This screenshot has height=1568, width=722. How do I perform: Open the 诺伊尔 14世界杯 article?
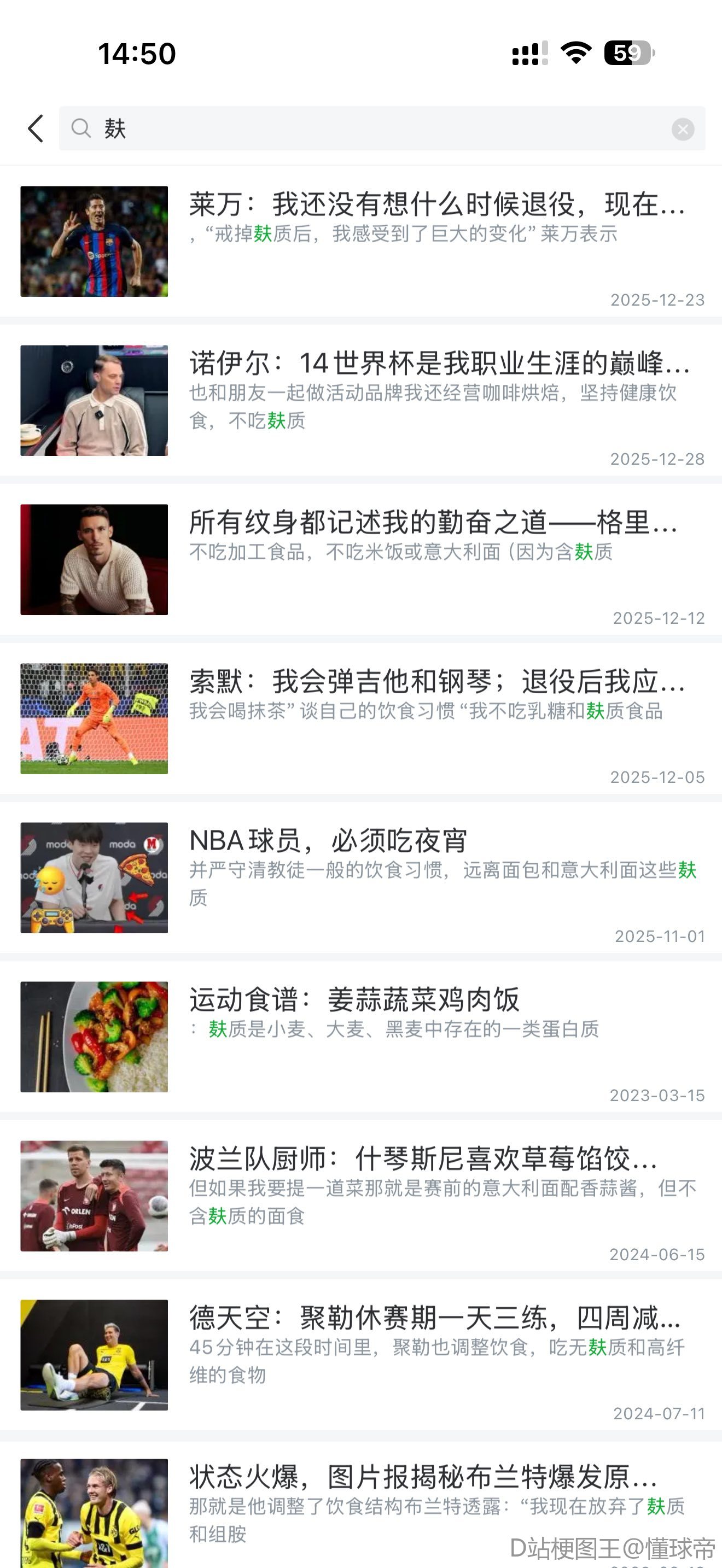(x=439, y=364)
